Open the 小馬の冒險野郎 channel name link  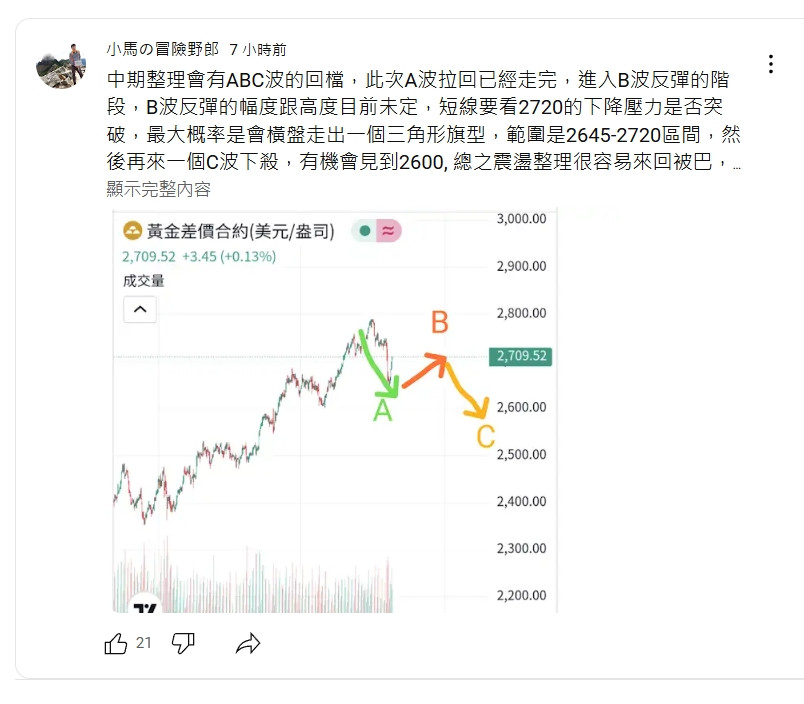[162, 48]
